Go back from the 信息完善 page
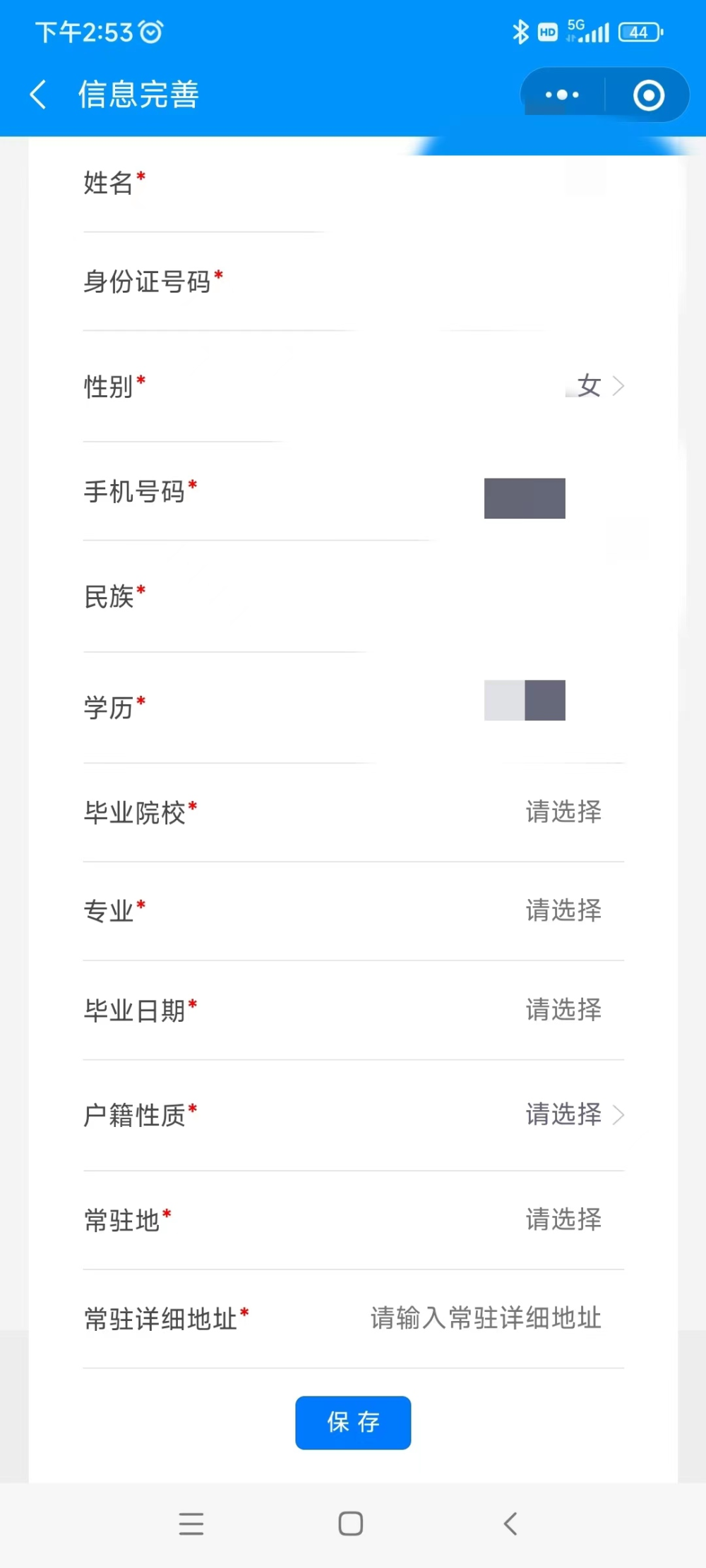706x1568 pixels. point(38,95)
